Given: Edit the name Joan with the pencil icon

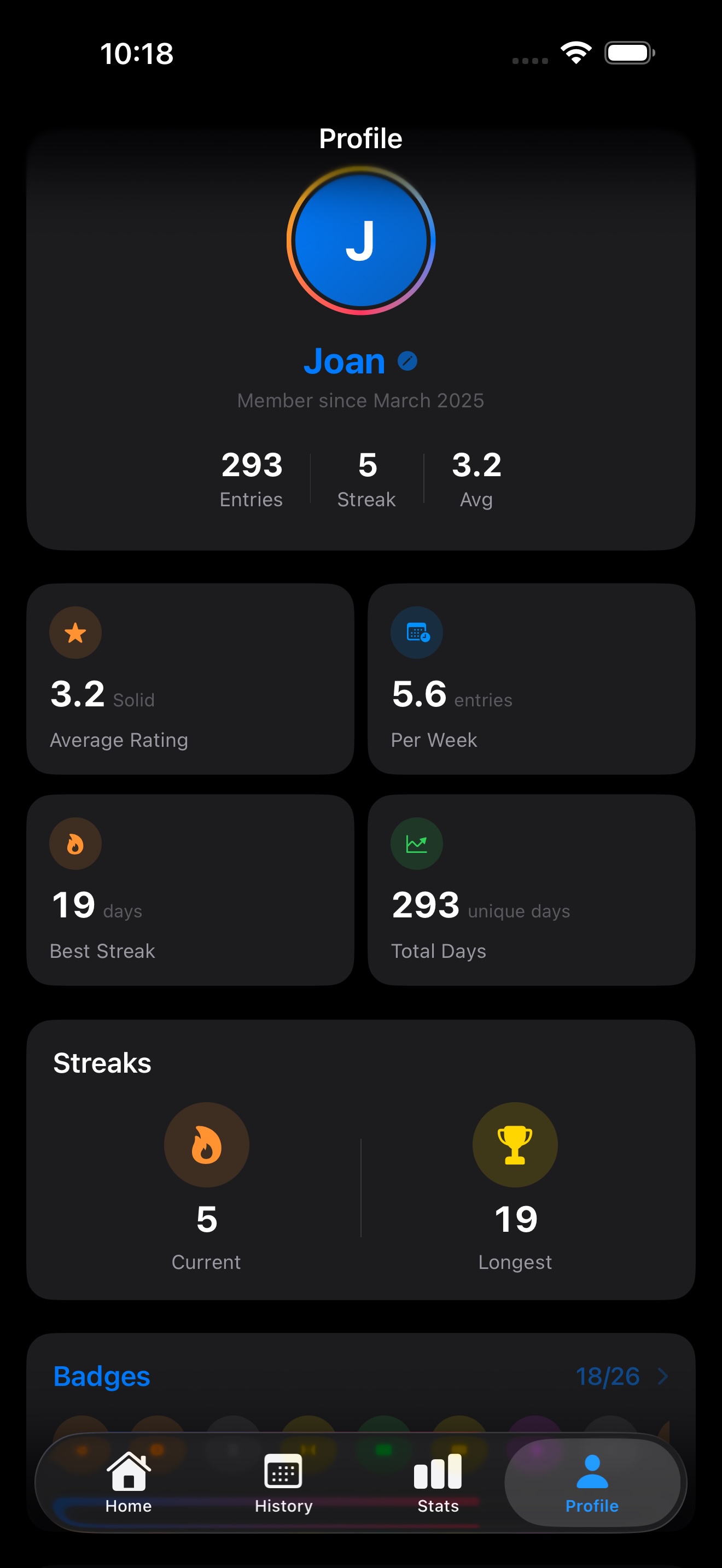Looking at the screenshot, I should (407, 361).
